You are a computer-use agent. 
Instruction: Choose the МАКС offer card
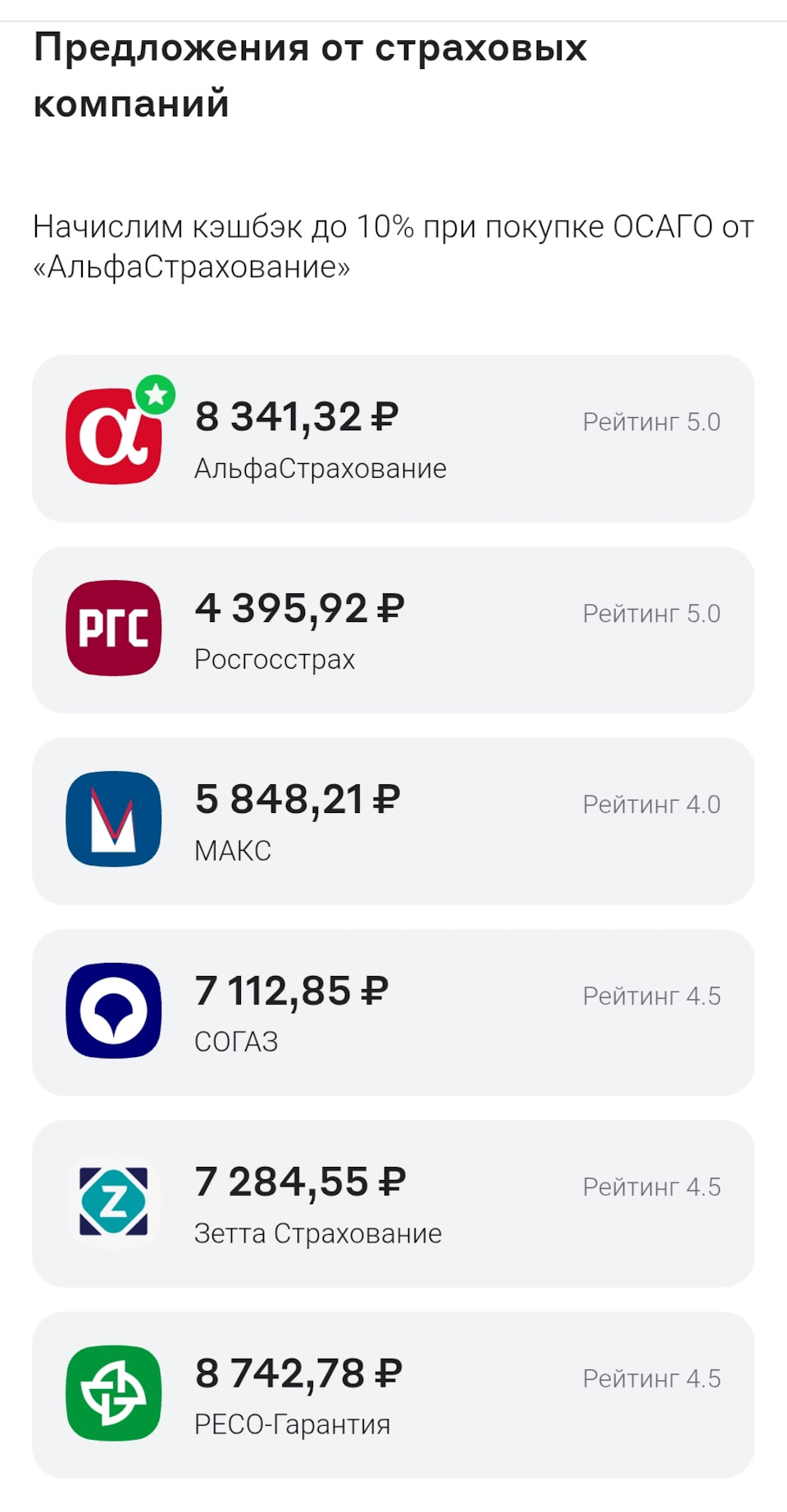pos(393,820)
